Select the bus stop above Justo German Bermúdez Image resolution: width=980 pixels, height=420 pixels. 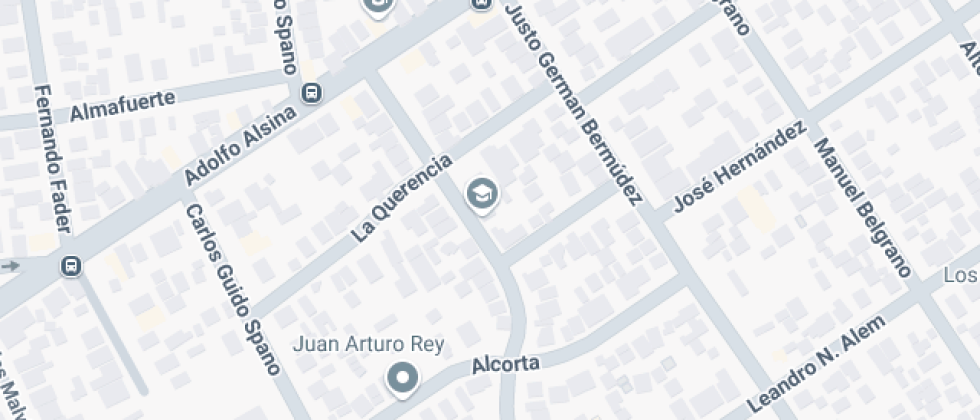[x=481, y=4]
